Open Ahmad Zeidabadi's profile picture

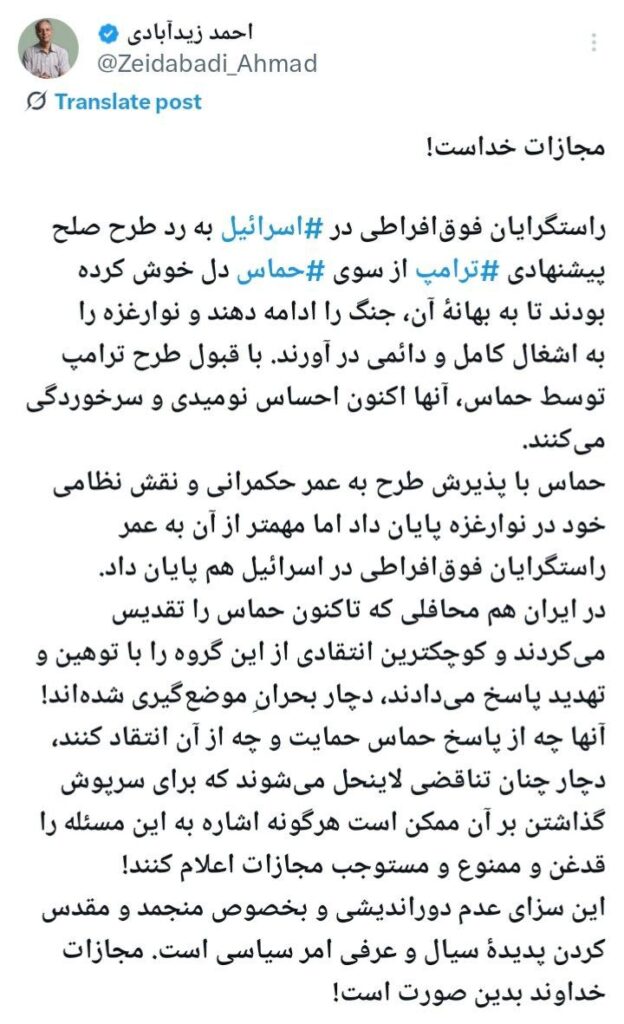(x=48, y=48)
